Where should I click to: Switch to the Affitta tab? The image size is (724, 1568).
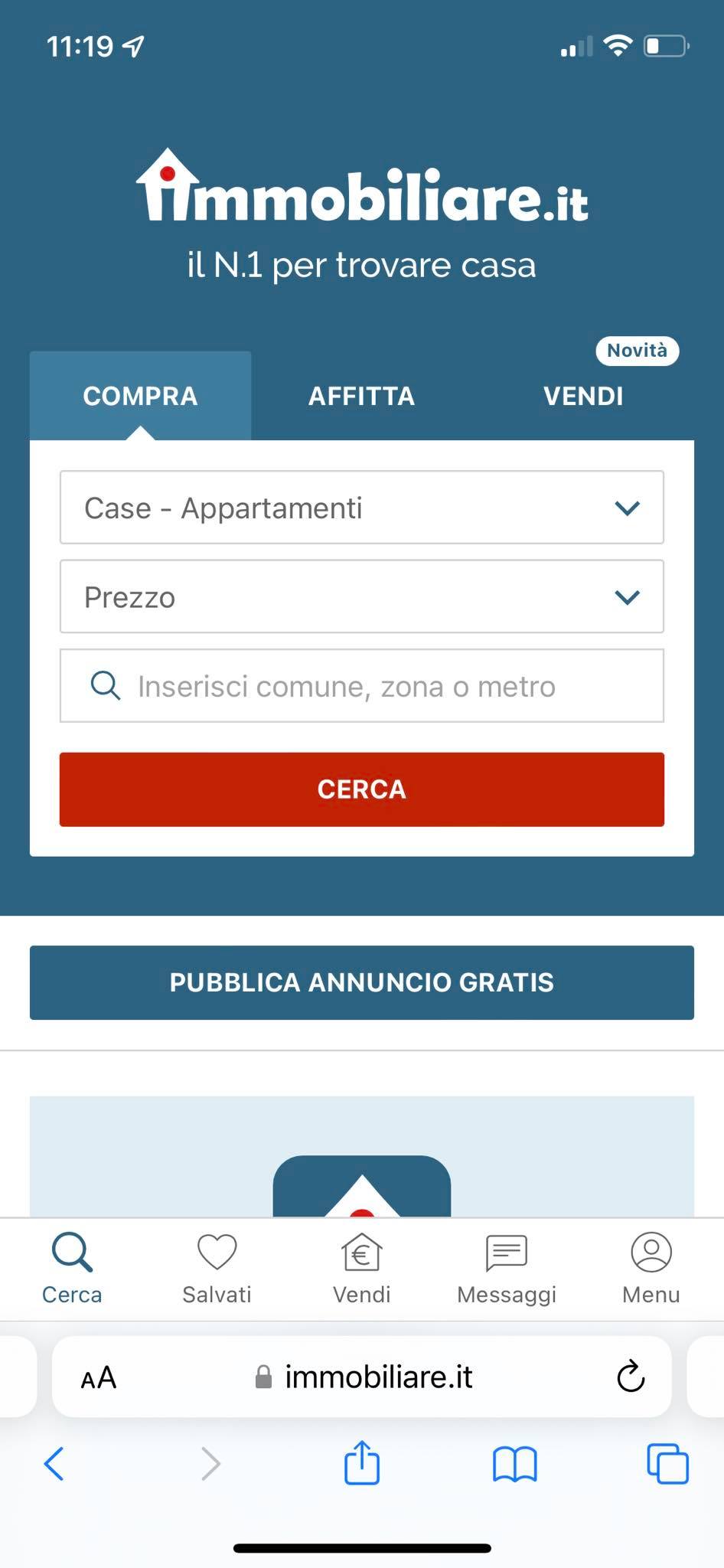point(361,396)
